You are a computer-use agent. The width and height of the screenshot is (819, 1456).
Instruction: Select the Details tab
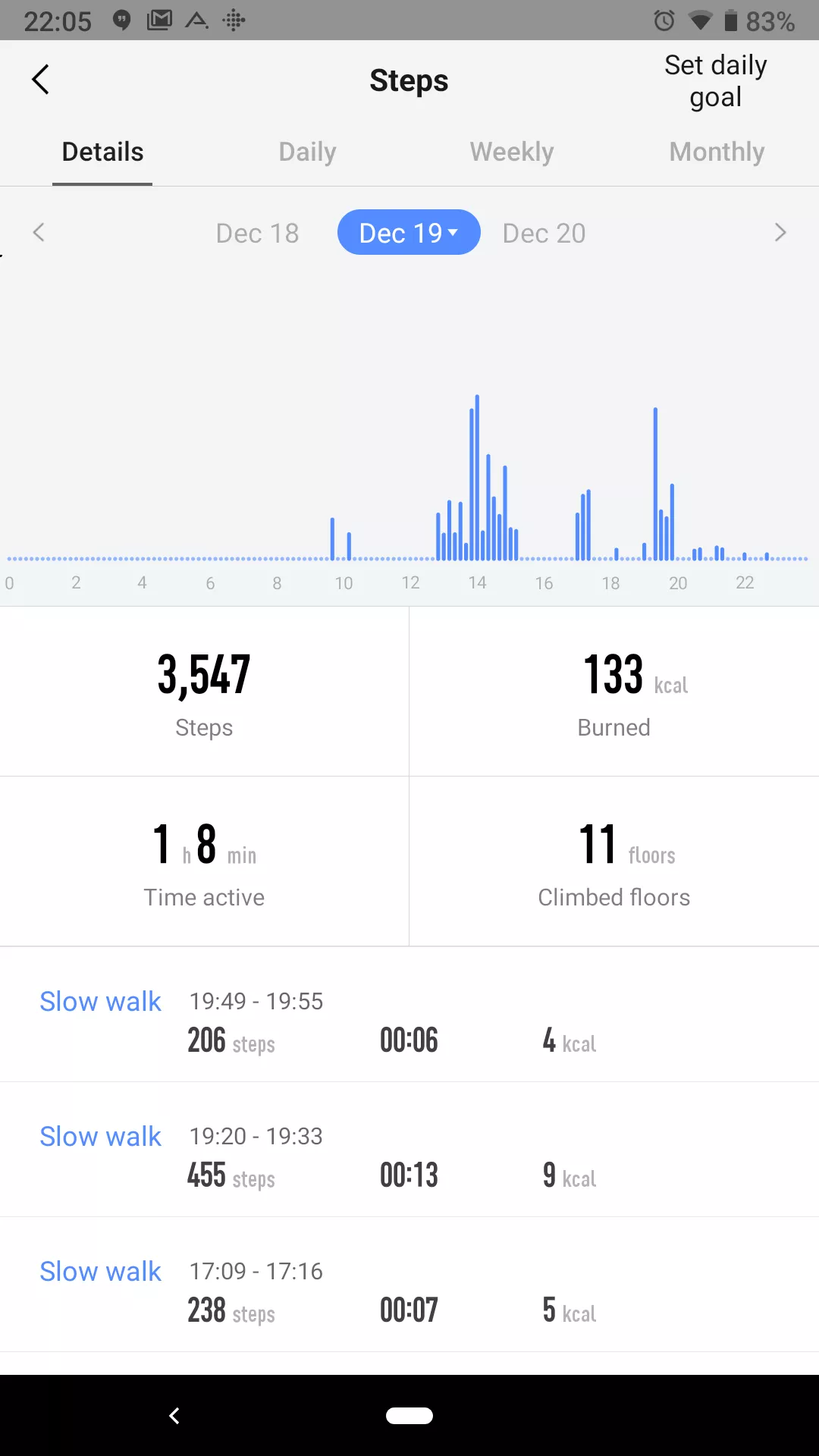tap(102, 152)
